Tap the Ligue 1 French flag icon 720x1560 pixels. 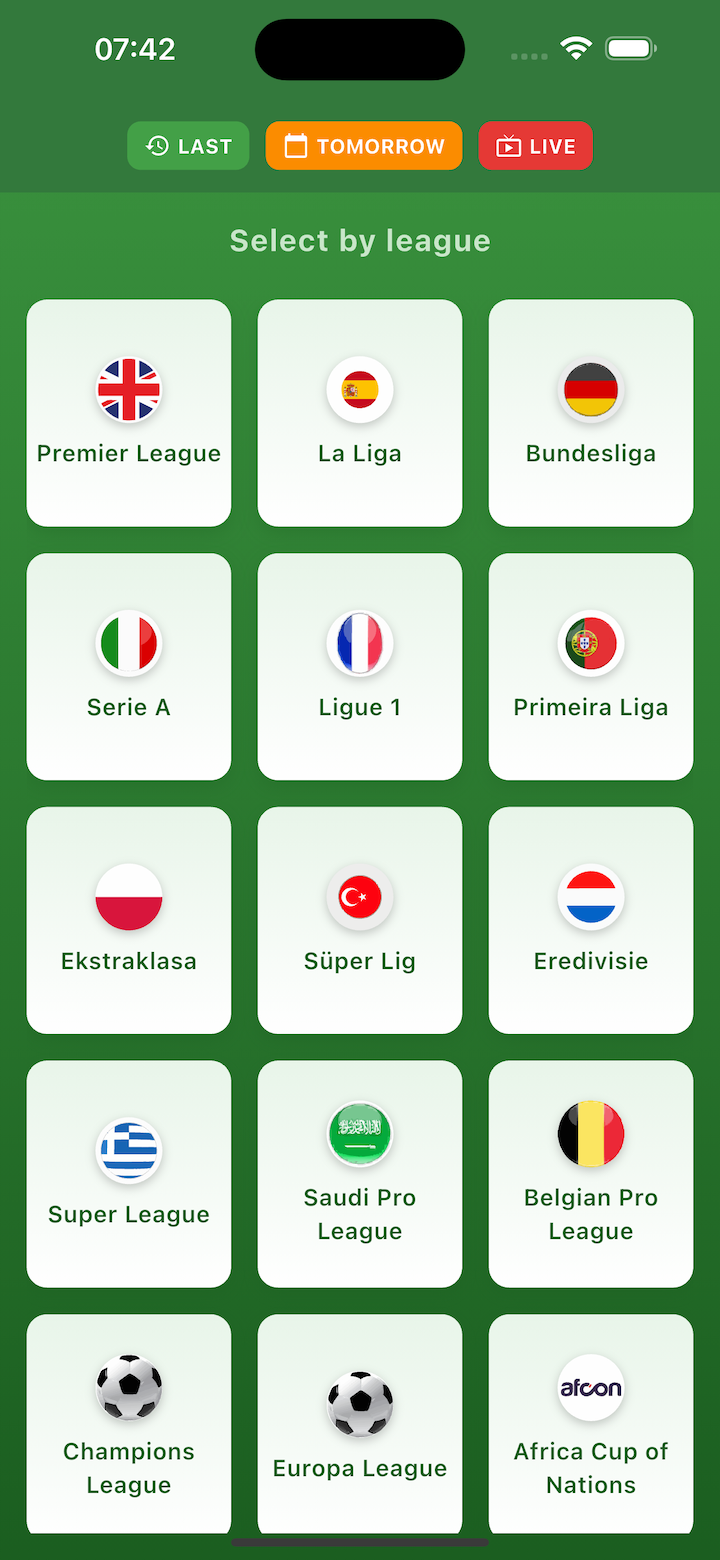(360, 644)
